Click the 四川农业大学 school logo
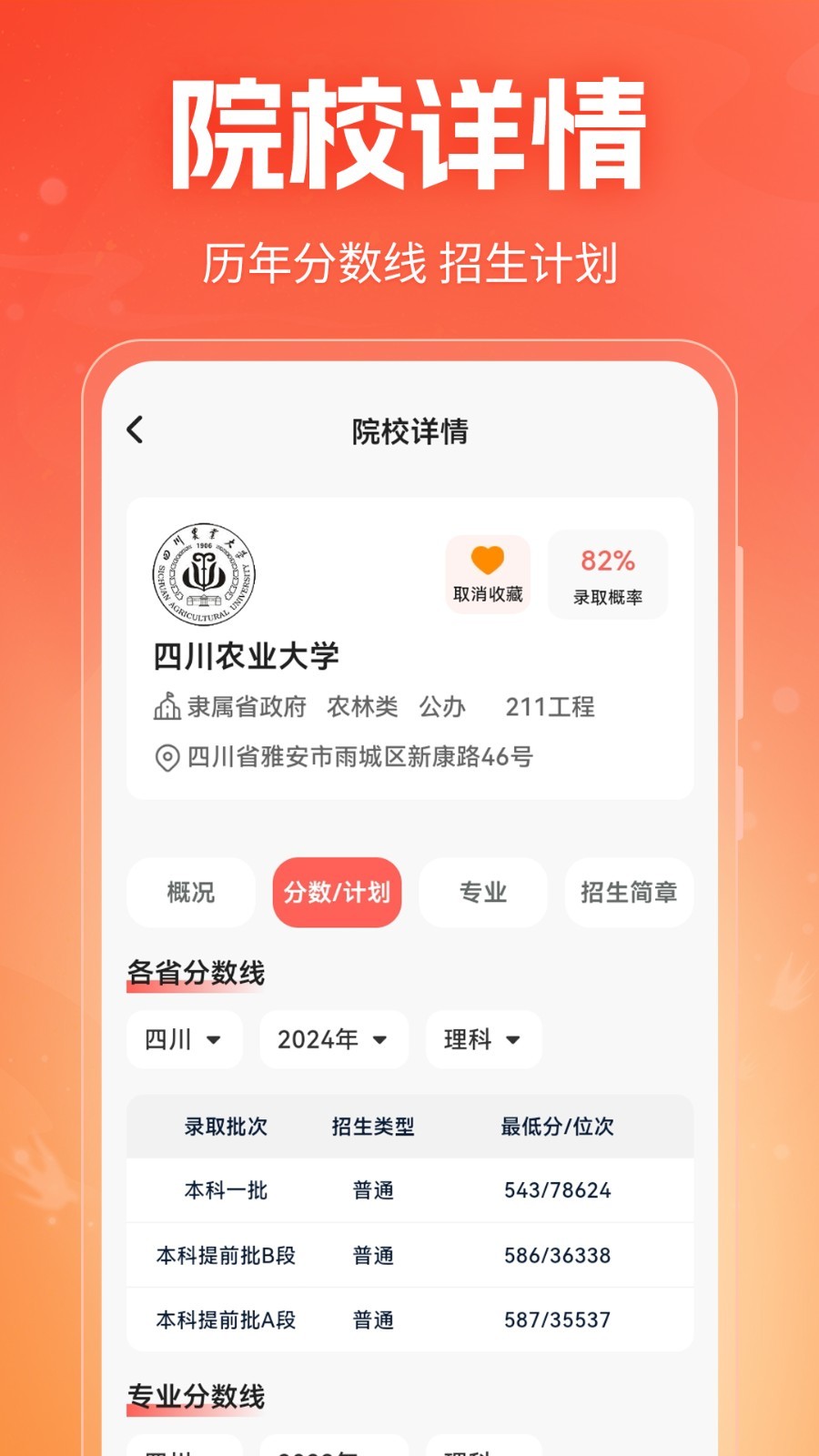The image size is (819, 1456). tap(204, 573)
